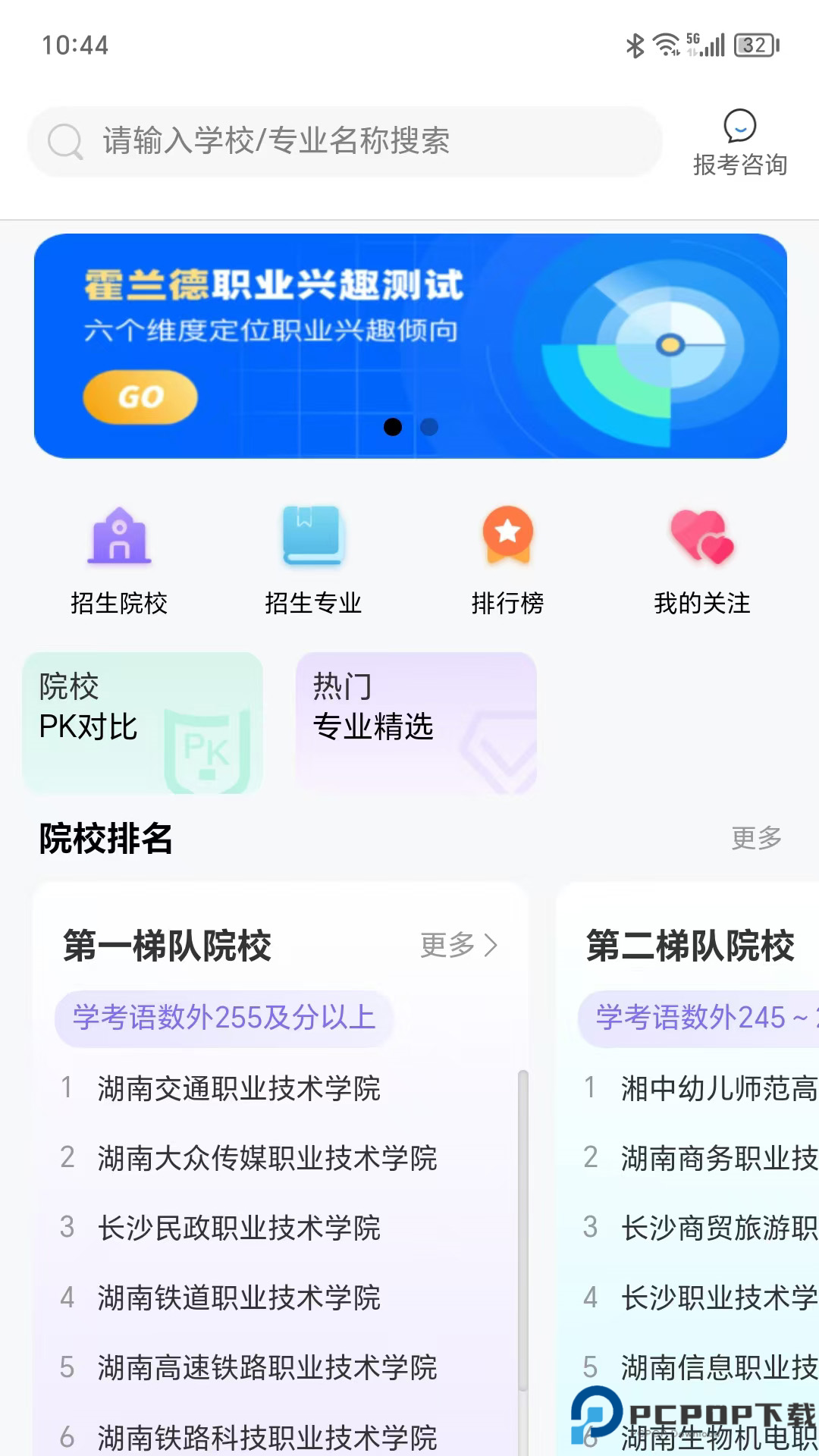Open the 招生院校 section icon
Image resolution: width=819 pixels, height=1456 pixels.
point(118,537)
